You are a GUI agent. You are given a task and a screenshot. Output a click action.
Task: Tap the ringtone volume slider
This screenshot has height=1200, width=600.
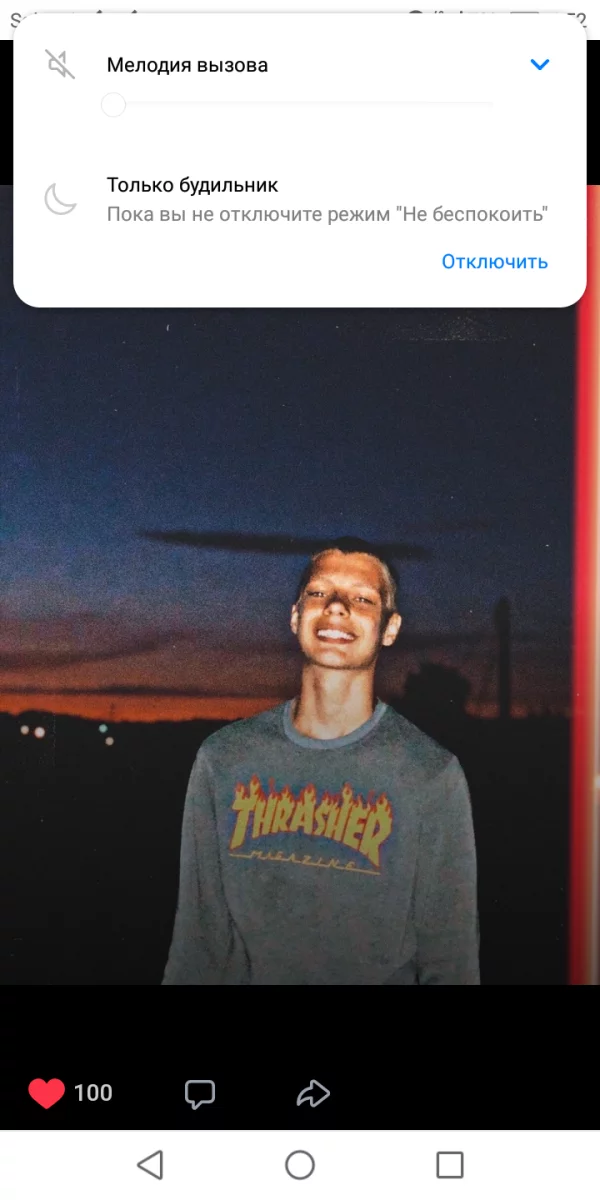[298, 104]
